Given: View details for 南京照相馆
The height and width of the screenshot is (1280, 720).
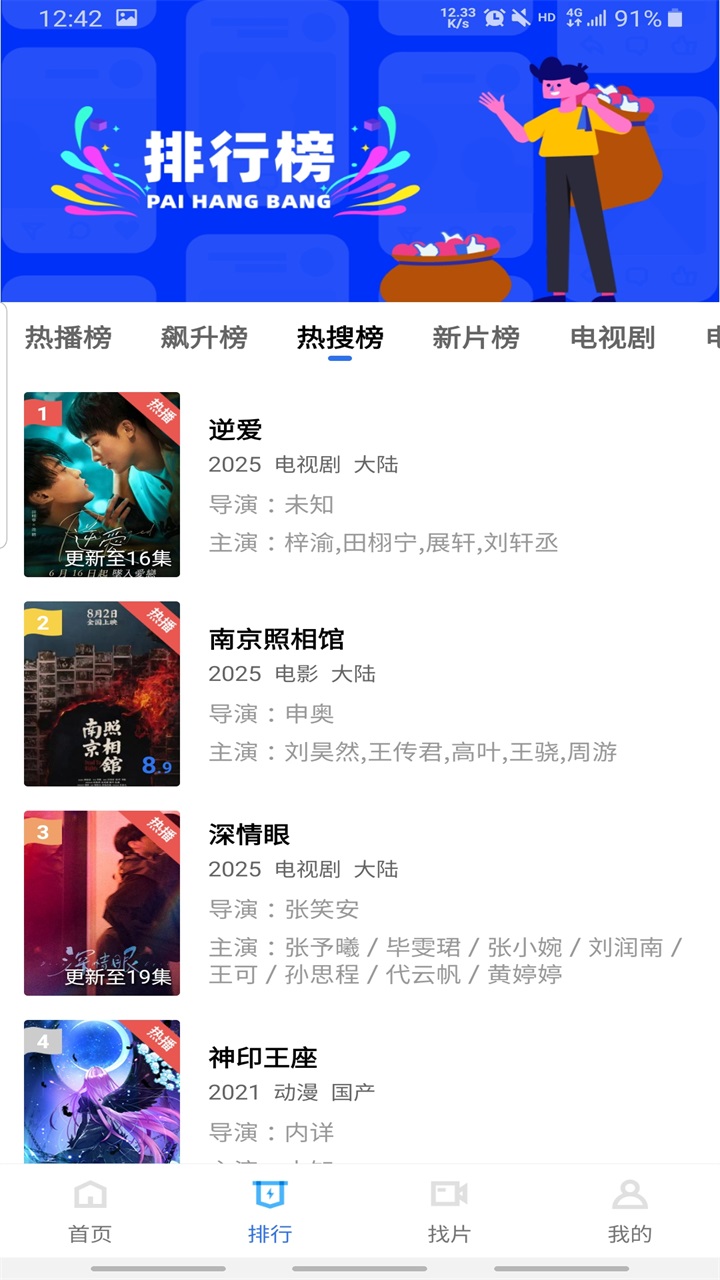Looking at the screenshot, I should click(x=276, y=639).
